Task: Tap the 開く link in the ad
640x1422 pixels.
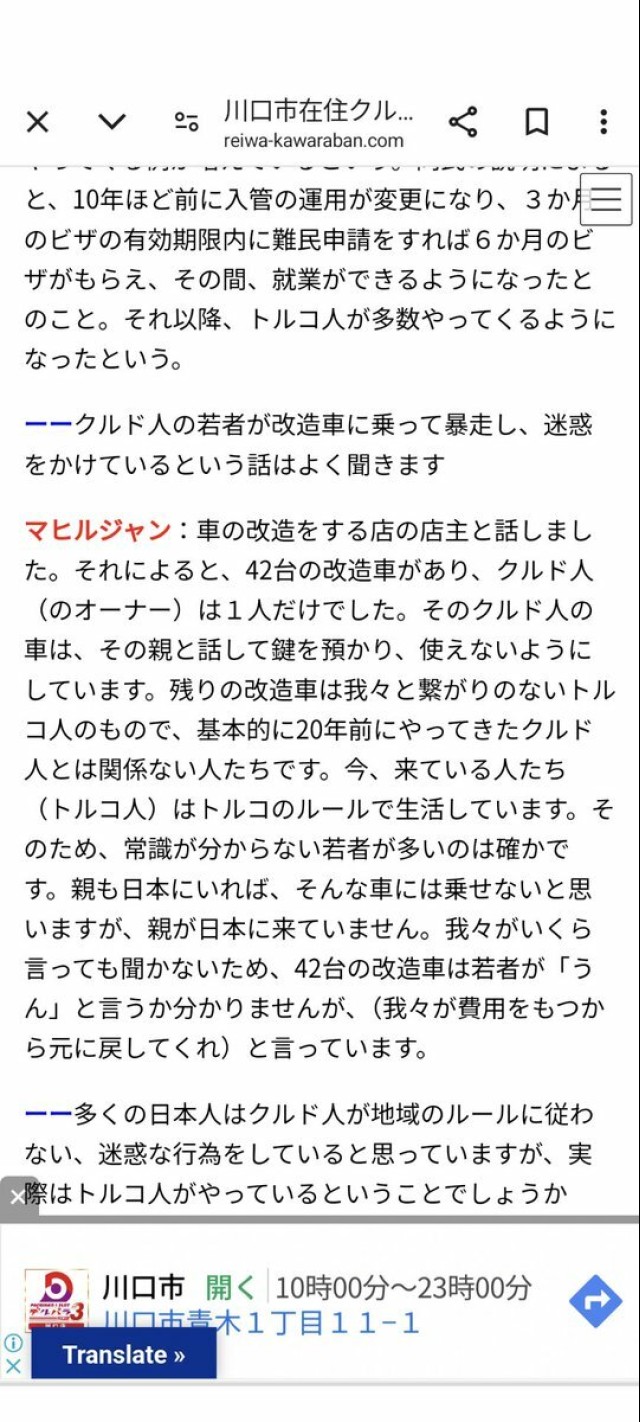Action: pos(231,1287)
